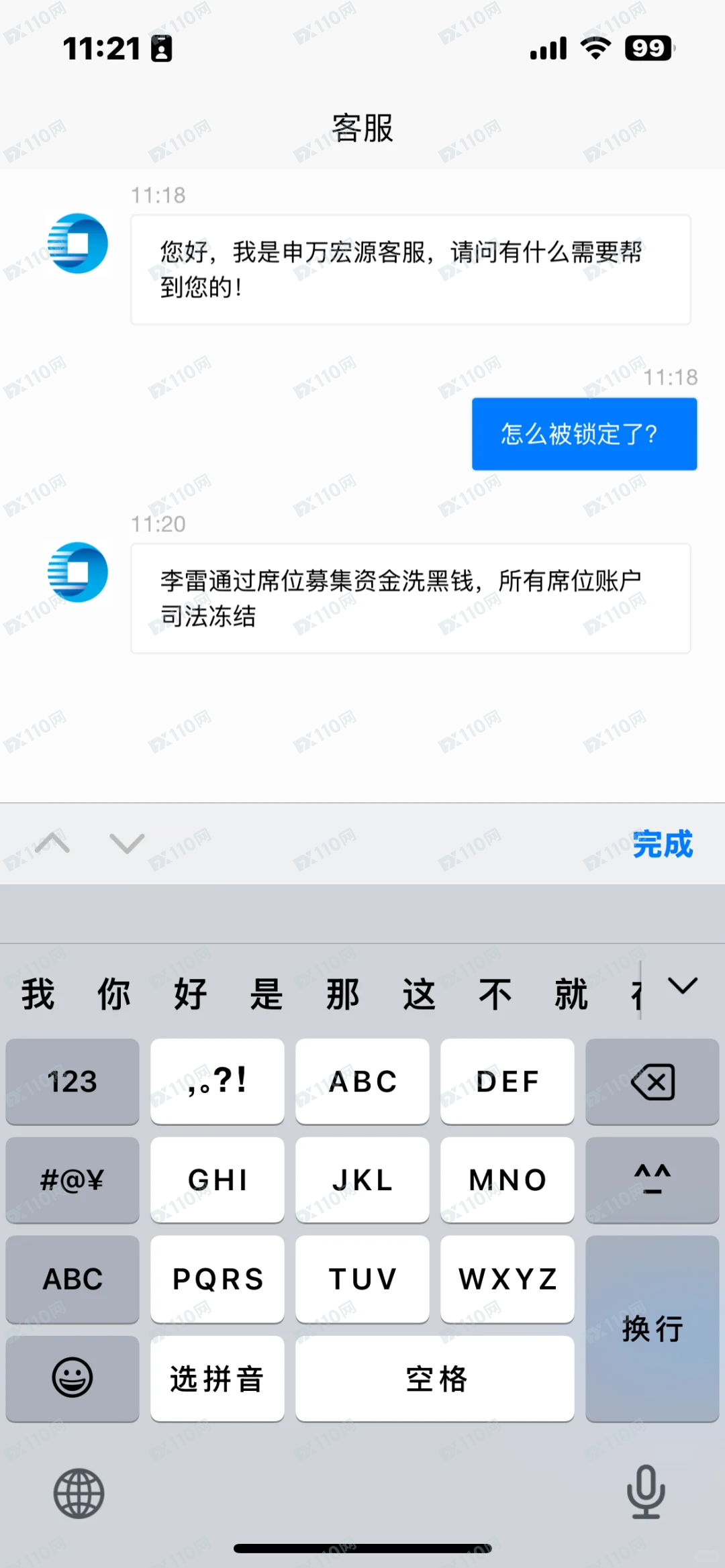Tap the 选拼音 key

point(217,1378)
